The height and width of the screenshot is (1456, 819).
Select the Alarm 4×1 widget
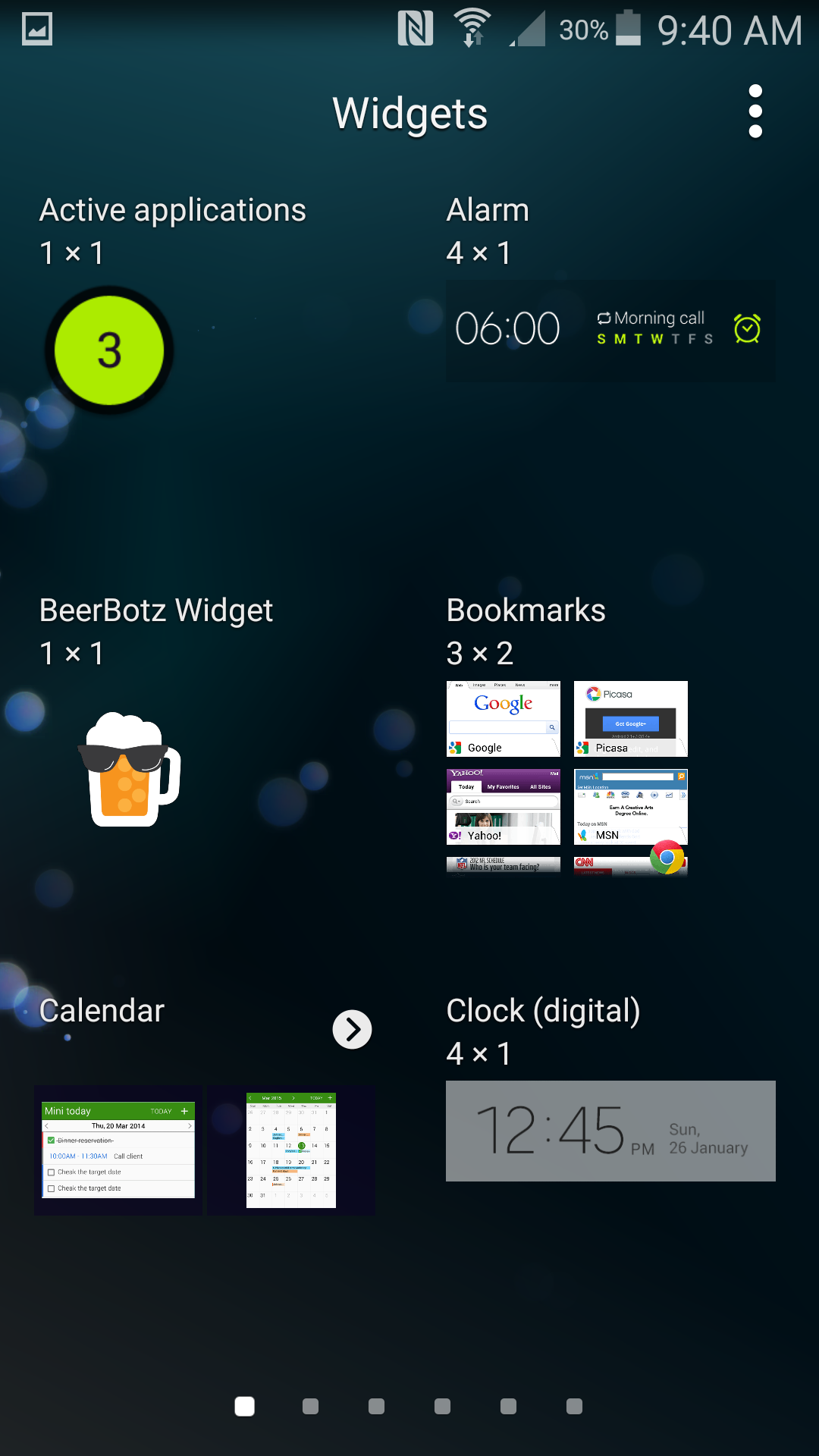610,329
